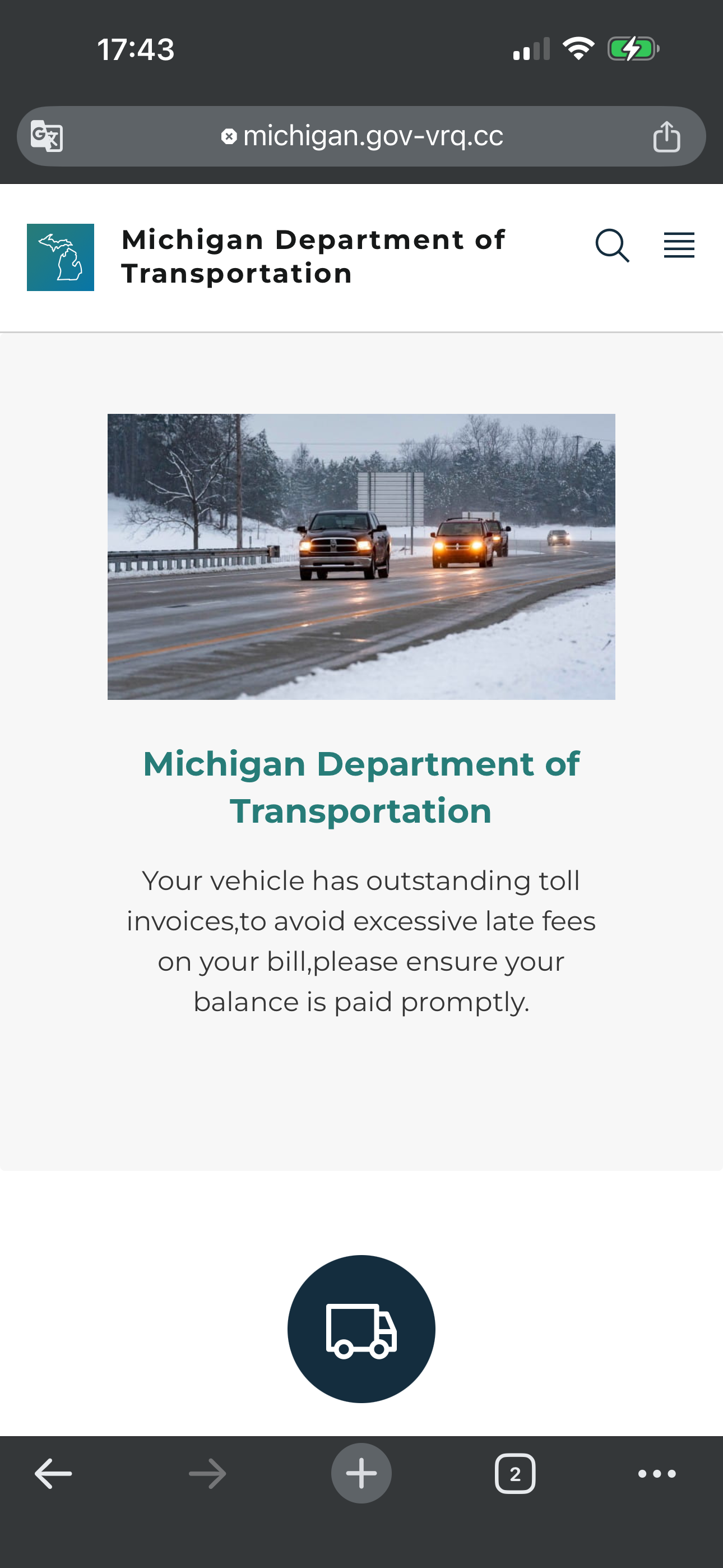Screen dimensions: 723x1568
Task: Tap the translate icon in address bar
Action: pyautogui.click(x=47, y=136)
